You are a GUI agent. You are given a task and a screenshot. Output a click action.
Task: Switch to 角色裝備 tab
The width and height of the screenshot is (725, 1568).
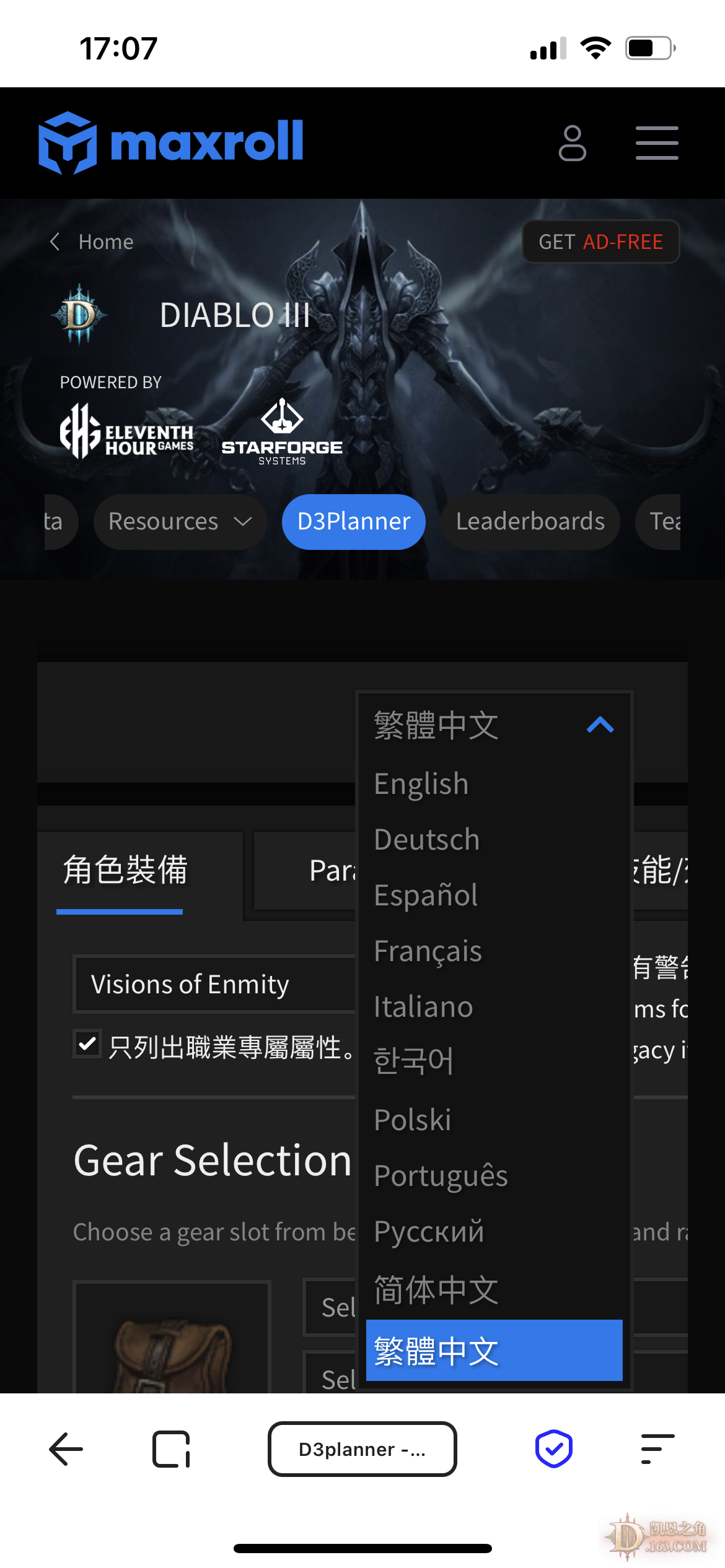126,870
